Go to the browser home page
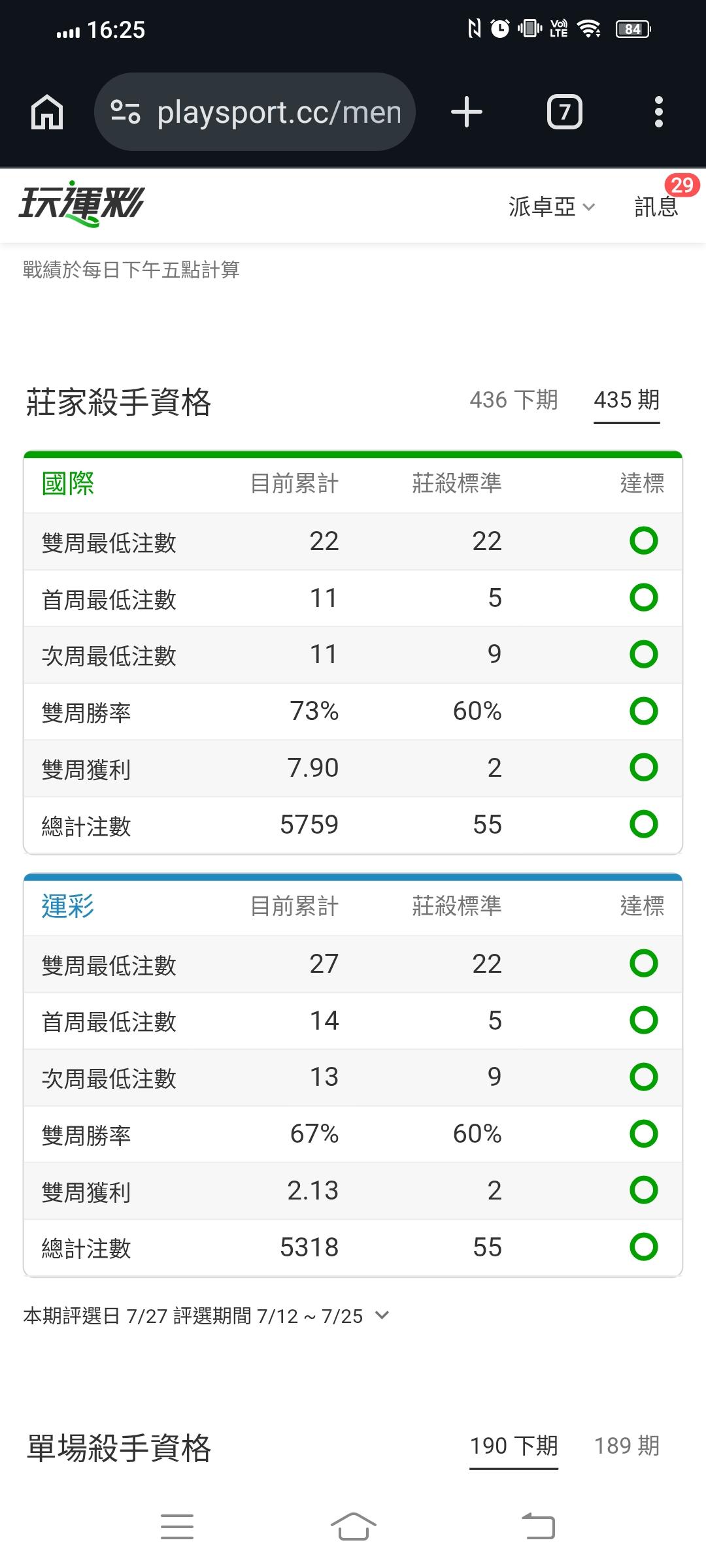The image size is (706, 1568). (47, 112)
